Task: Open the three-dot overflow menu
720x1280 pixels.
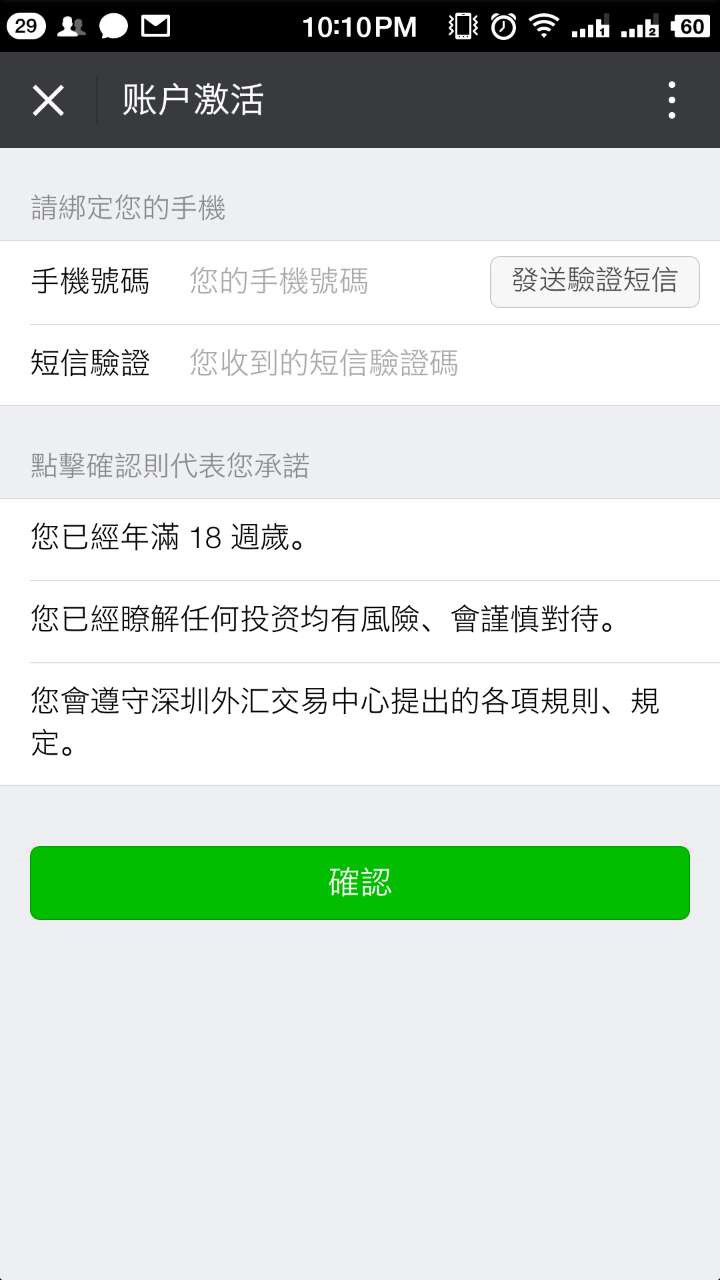Action: point(671,100)
